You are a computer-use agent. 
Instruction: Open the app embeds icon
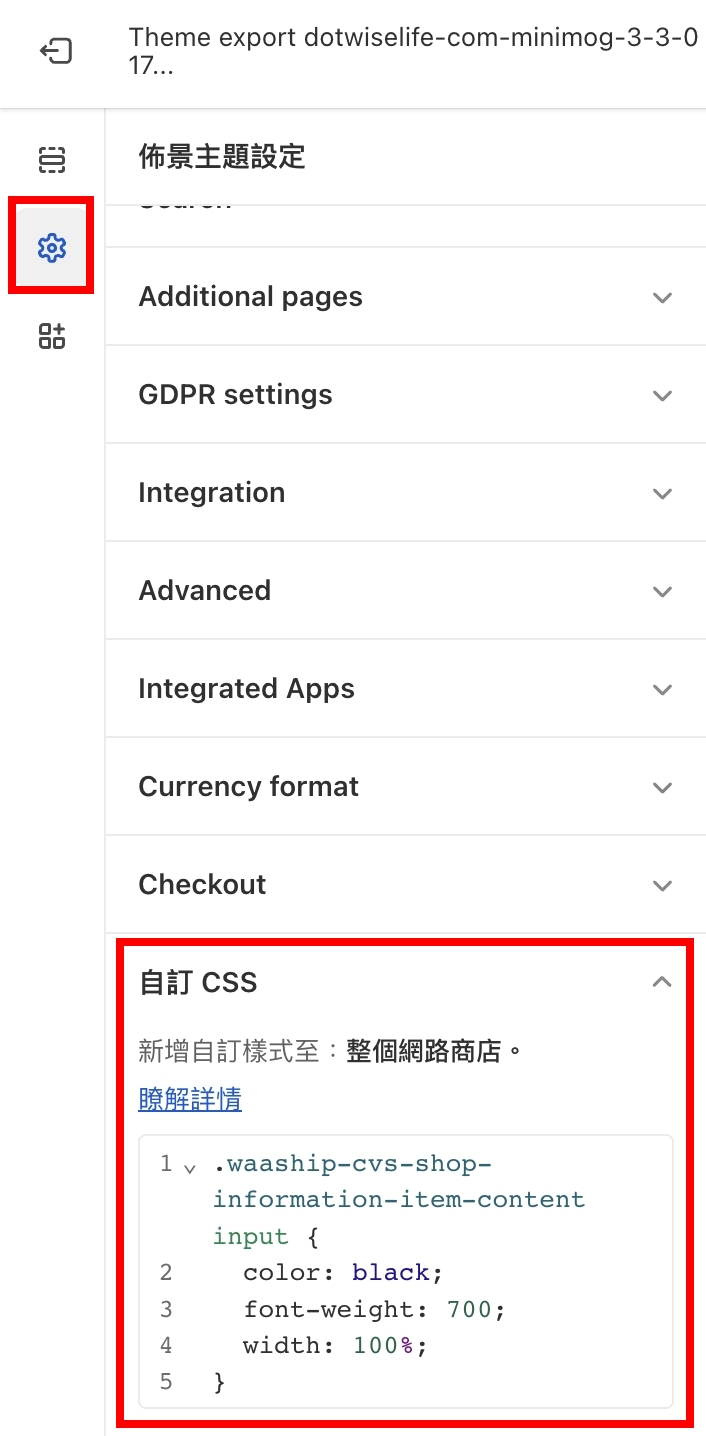coord(52,336)
